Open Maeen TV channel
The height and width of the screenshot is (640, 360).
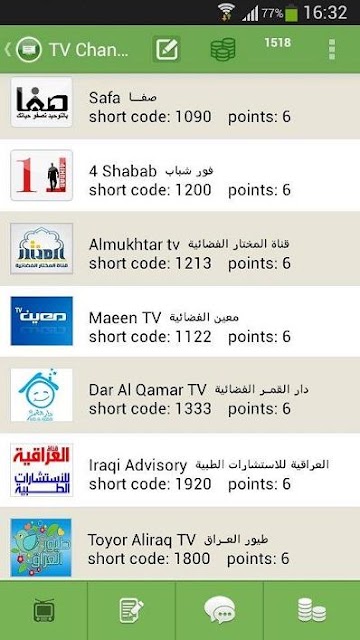click(180, 321)
